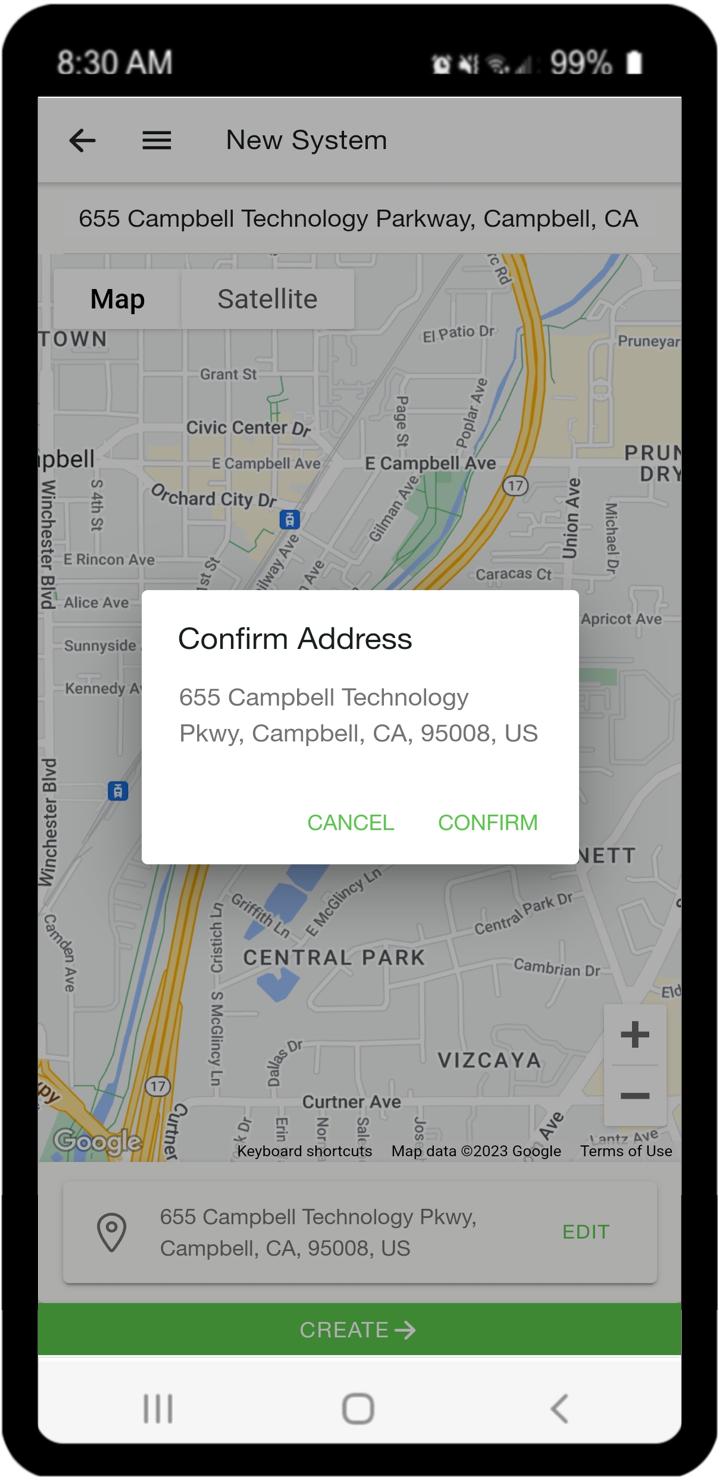Zoom in on the map
Screen dimensions: 720x1479
click(635, 1035)
